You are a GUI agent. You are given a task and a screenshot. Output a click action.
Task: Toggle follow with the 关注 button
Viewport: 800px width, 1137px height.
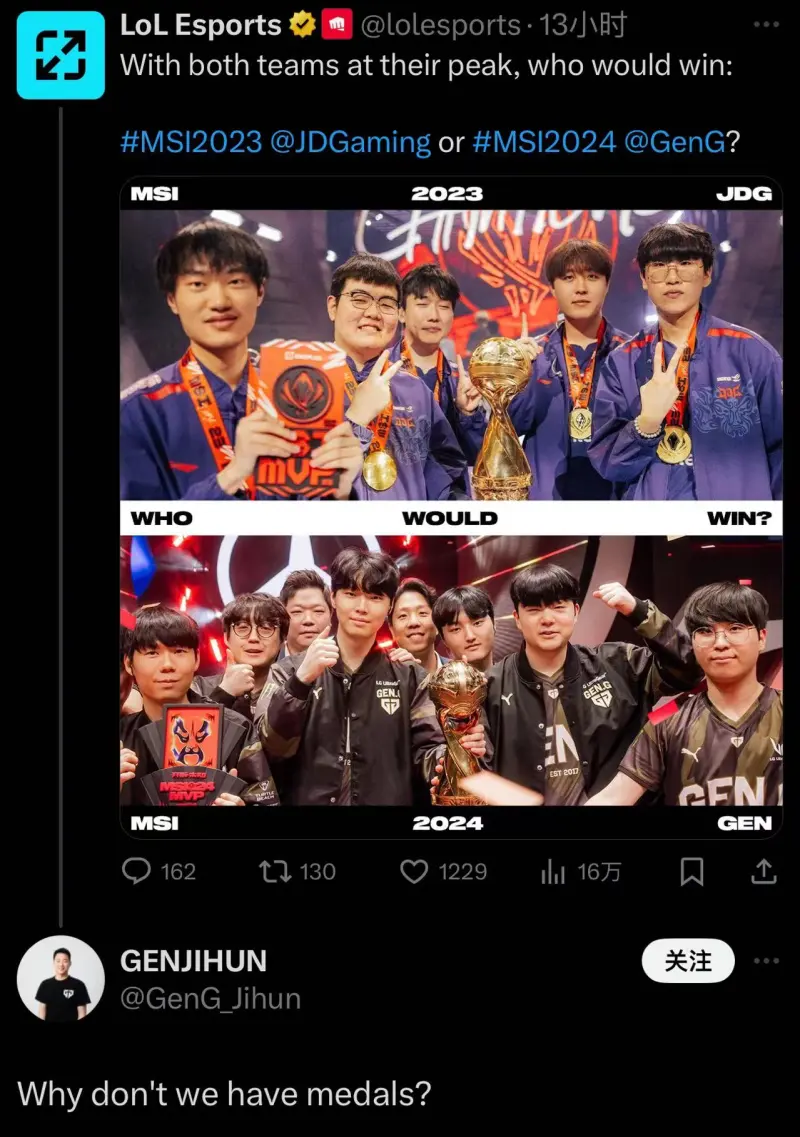(x=687, y=960)
